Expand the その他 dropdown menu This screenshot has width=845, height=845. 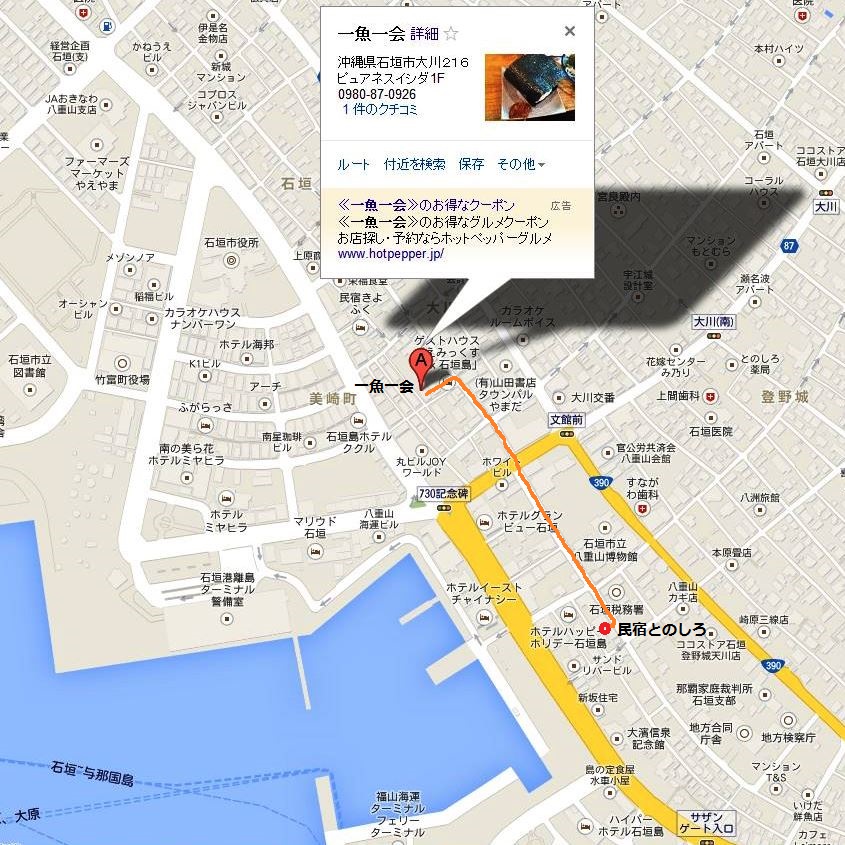521,164
